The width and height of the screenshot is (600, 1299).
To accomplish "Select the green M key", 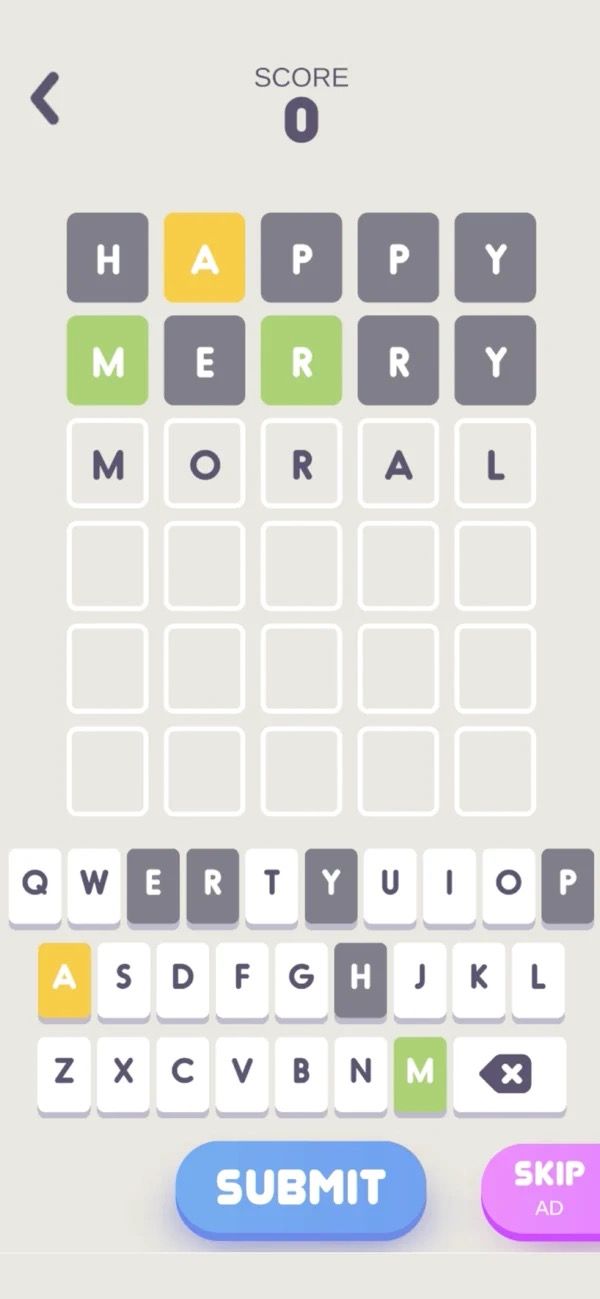I will tap(419, 1073).
